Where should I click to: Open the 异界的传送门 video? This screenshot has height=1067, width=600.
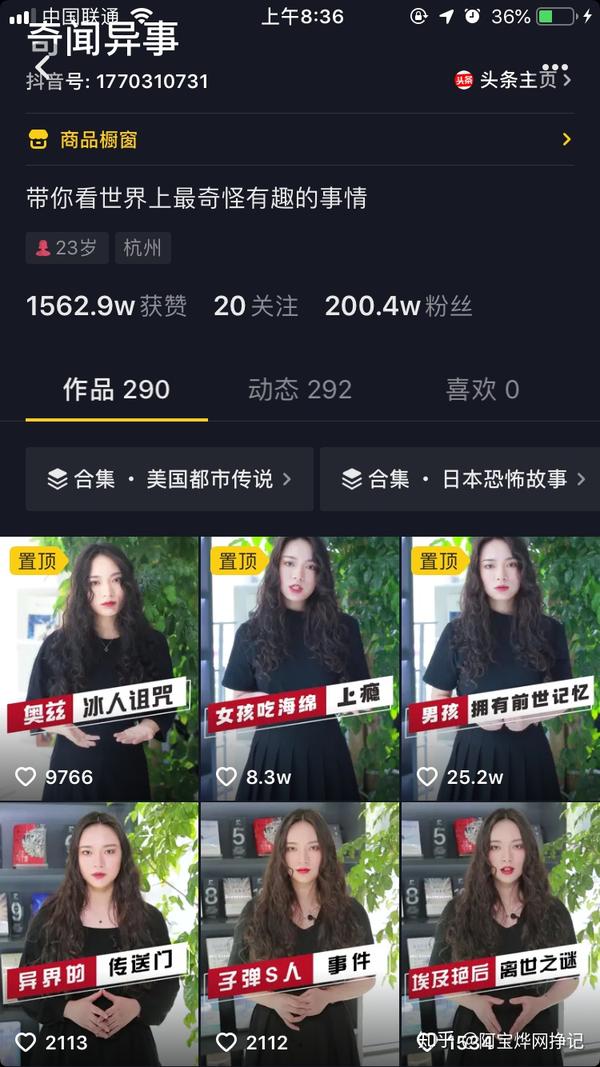[99, 934]
